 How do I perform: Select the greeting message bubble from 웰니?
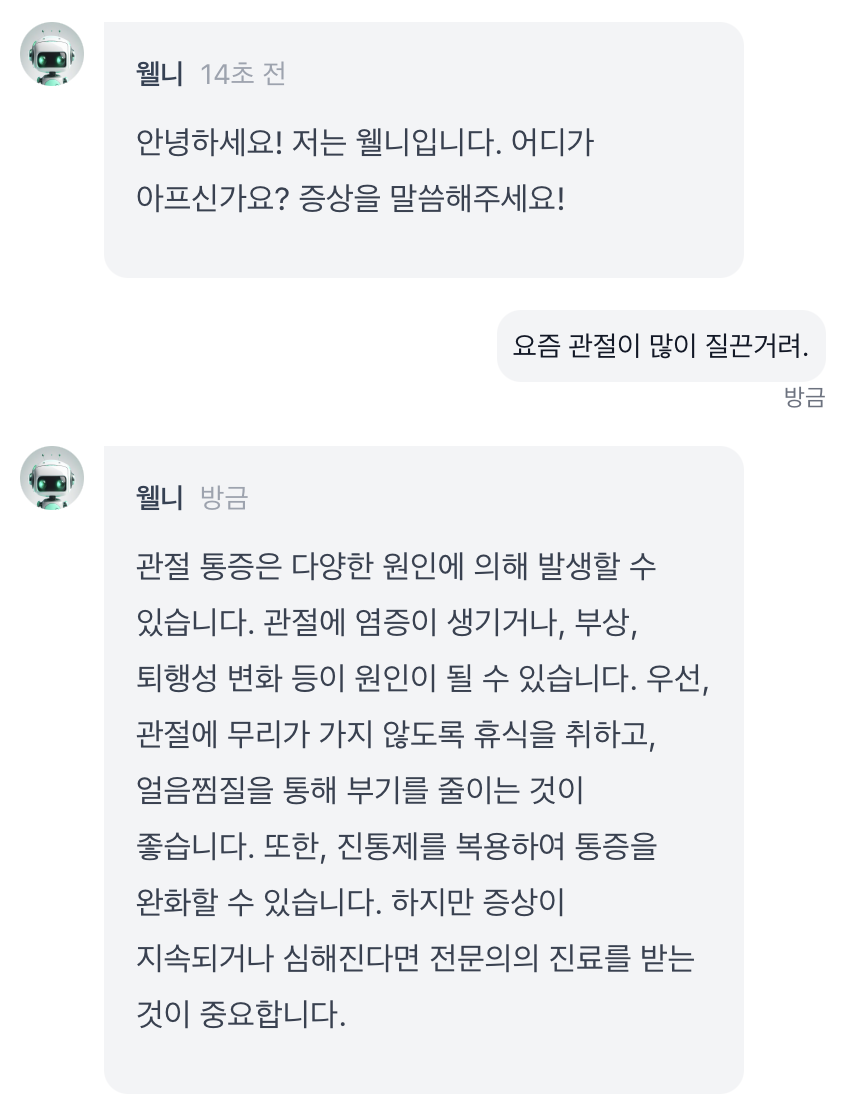[424, 150]
